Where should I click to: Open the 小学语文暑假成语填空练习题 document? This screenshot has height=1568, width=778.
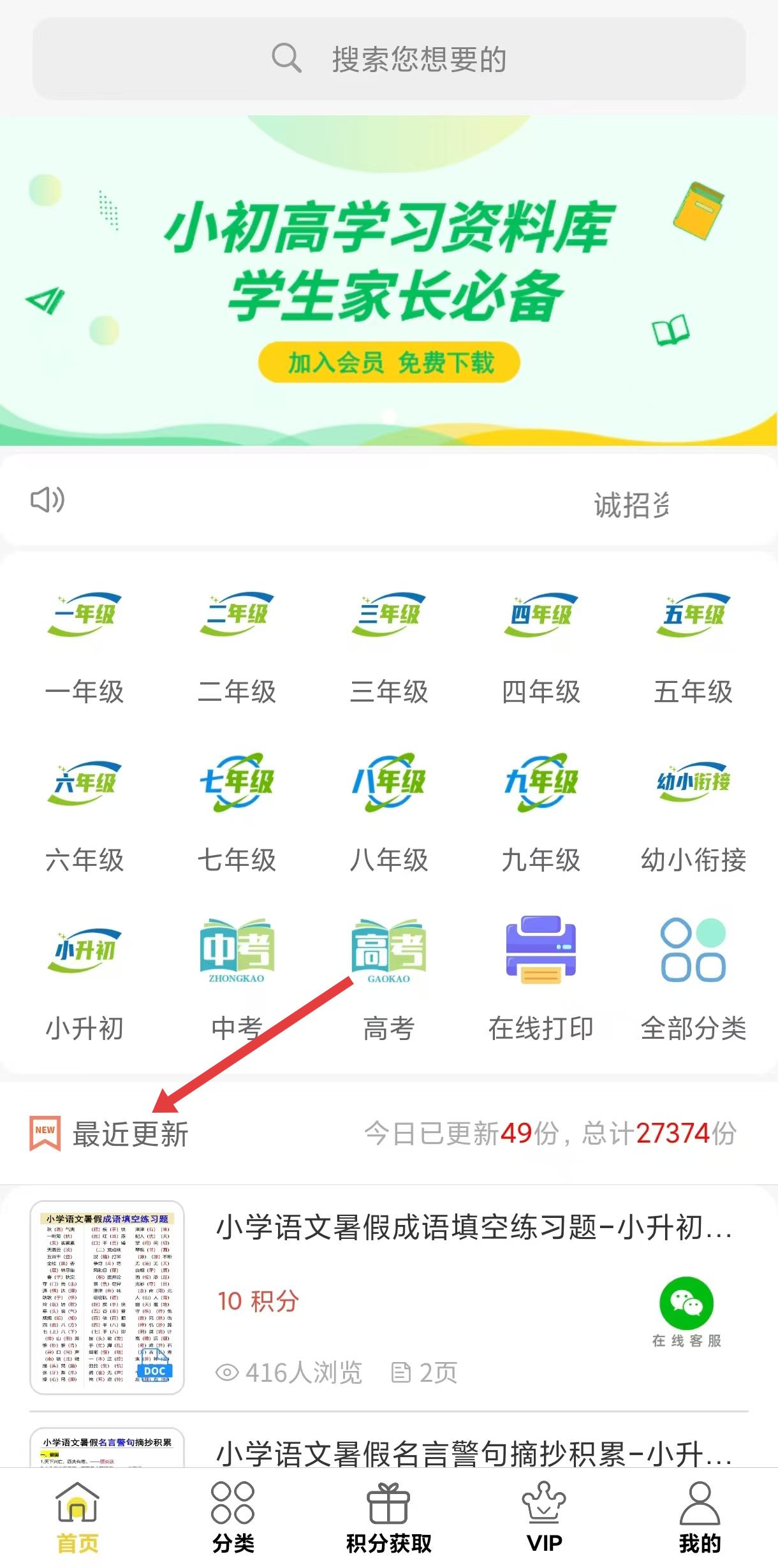click(x=473, y=1228)
